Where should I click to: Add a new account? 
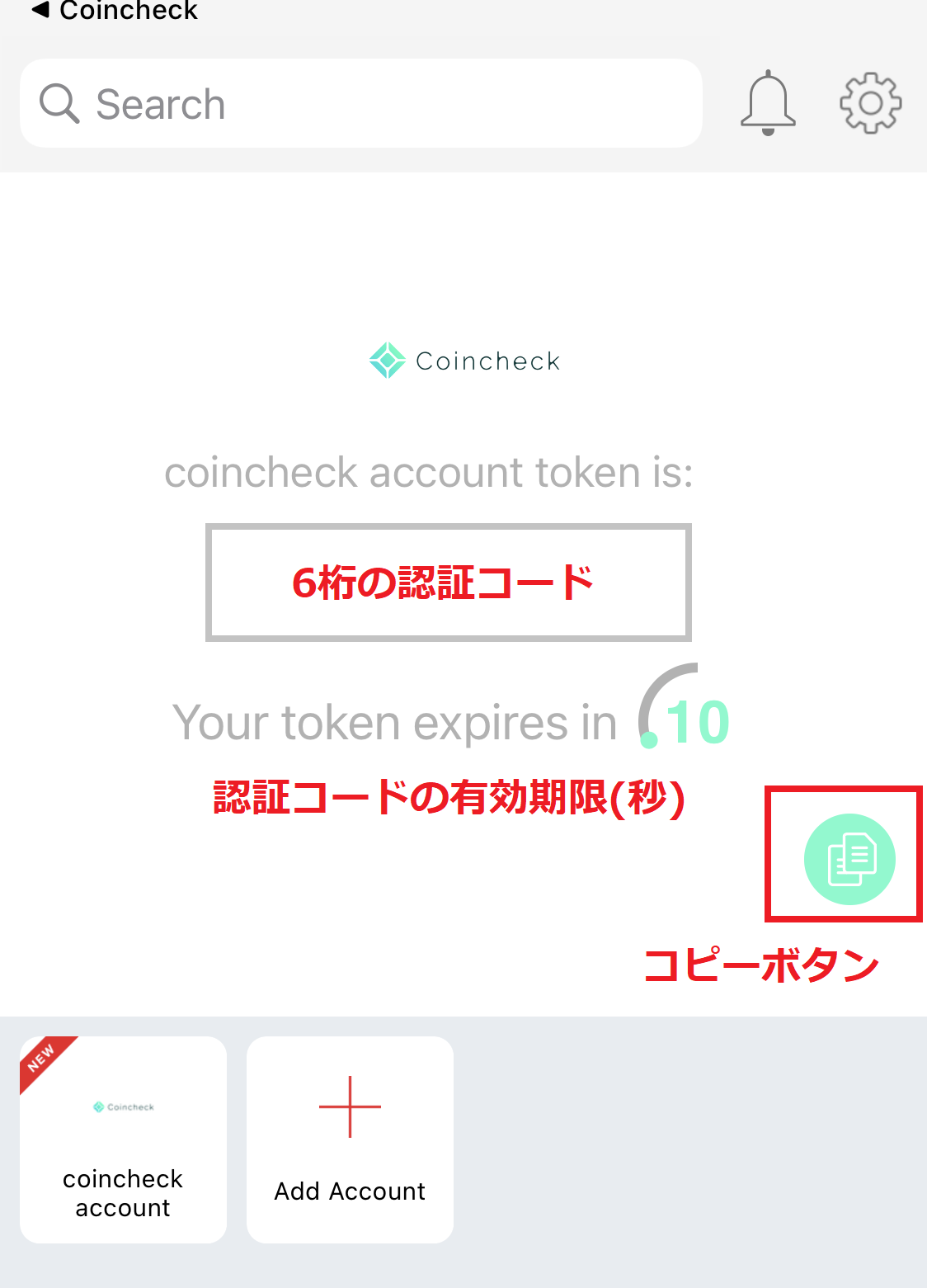pyautogui.click(x=350, y=1139)
